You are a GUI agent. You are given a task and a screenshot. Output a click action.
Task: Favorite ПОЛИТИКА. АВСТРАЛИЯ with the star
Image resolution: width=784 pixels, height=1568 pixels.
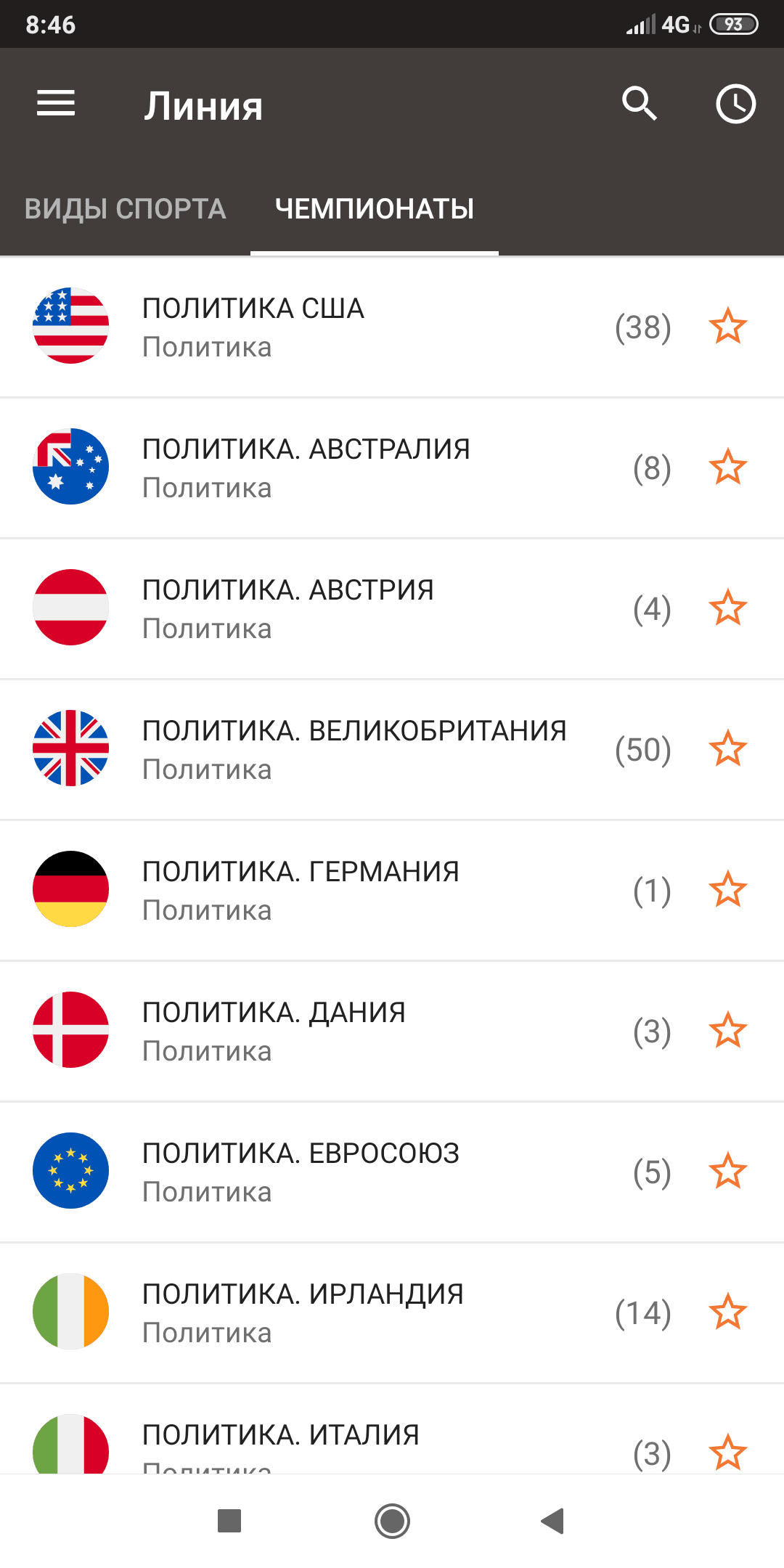click(727, 467)
